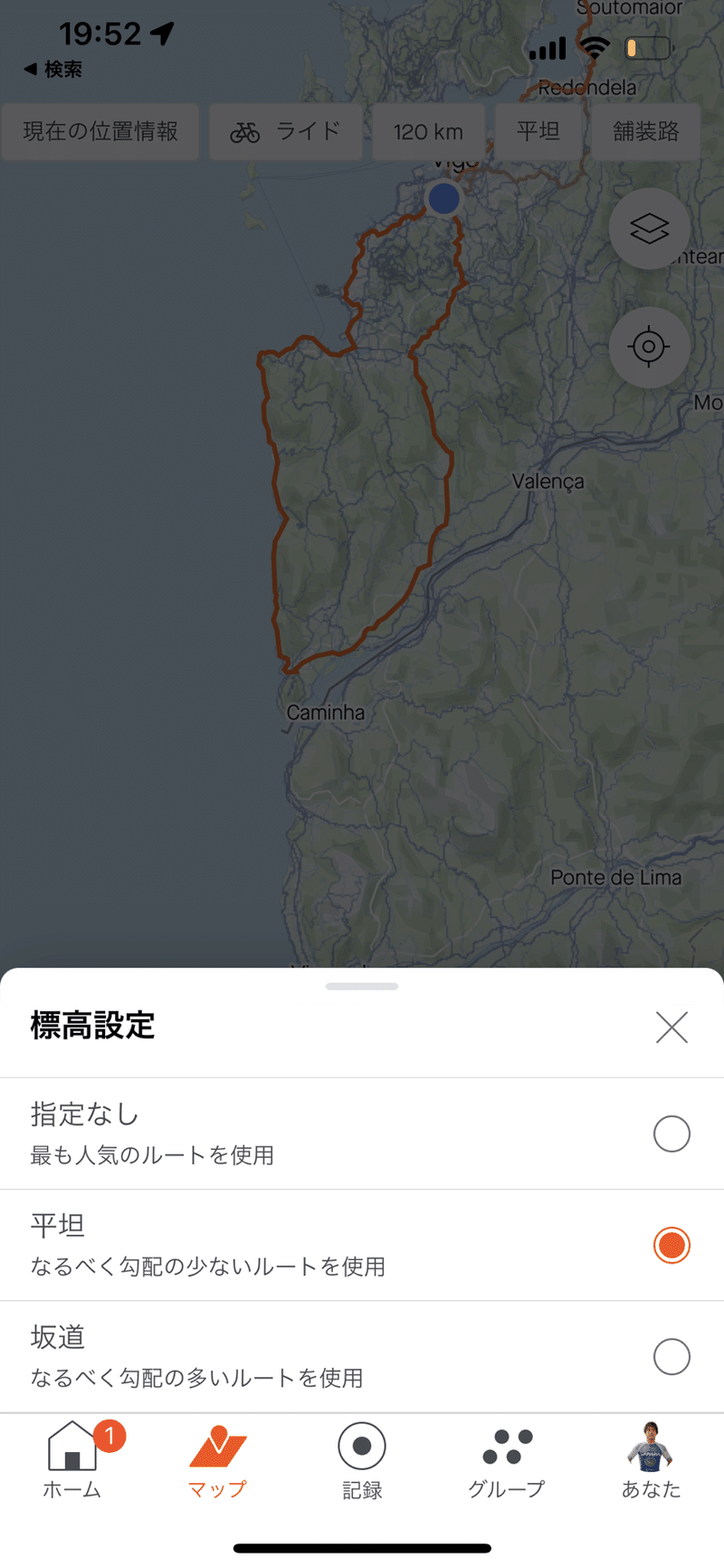The width and height of the screenshot is (724, 1568).
Task: Select the 指定なし elevation option
Action: pos(672,1133)
